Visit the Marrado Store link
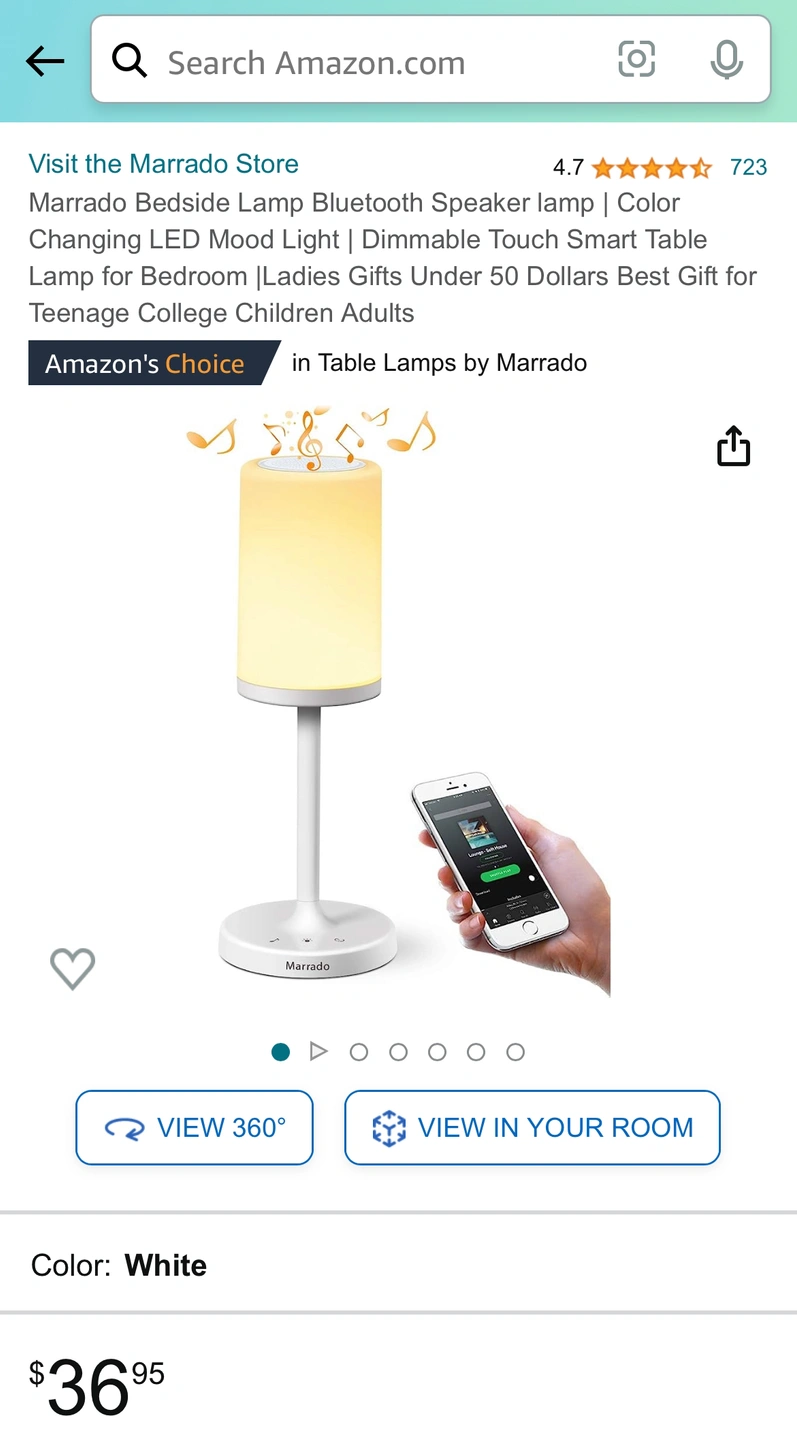 click(164, 164)
